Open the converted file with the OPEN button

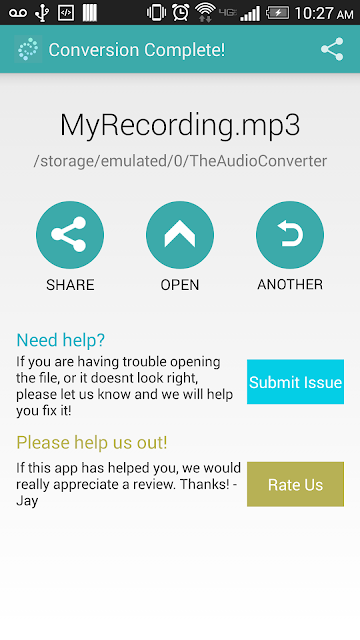(x=180, y=235)
